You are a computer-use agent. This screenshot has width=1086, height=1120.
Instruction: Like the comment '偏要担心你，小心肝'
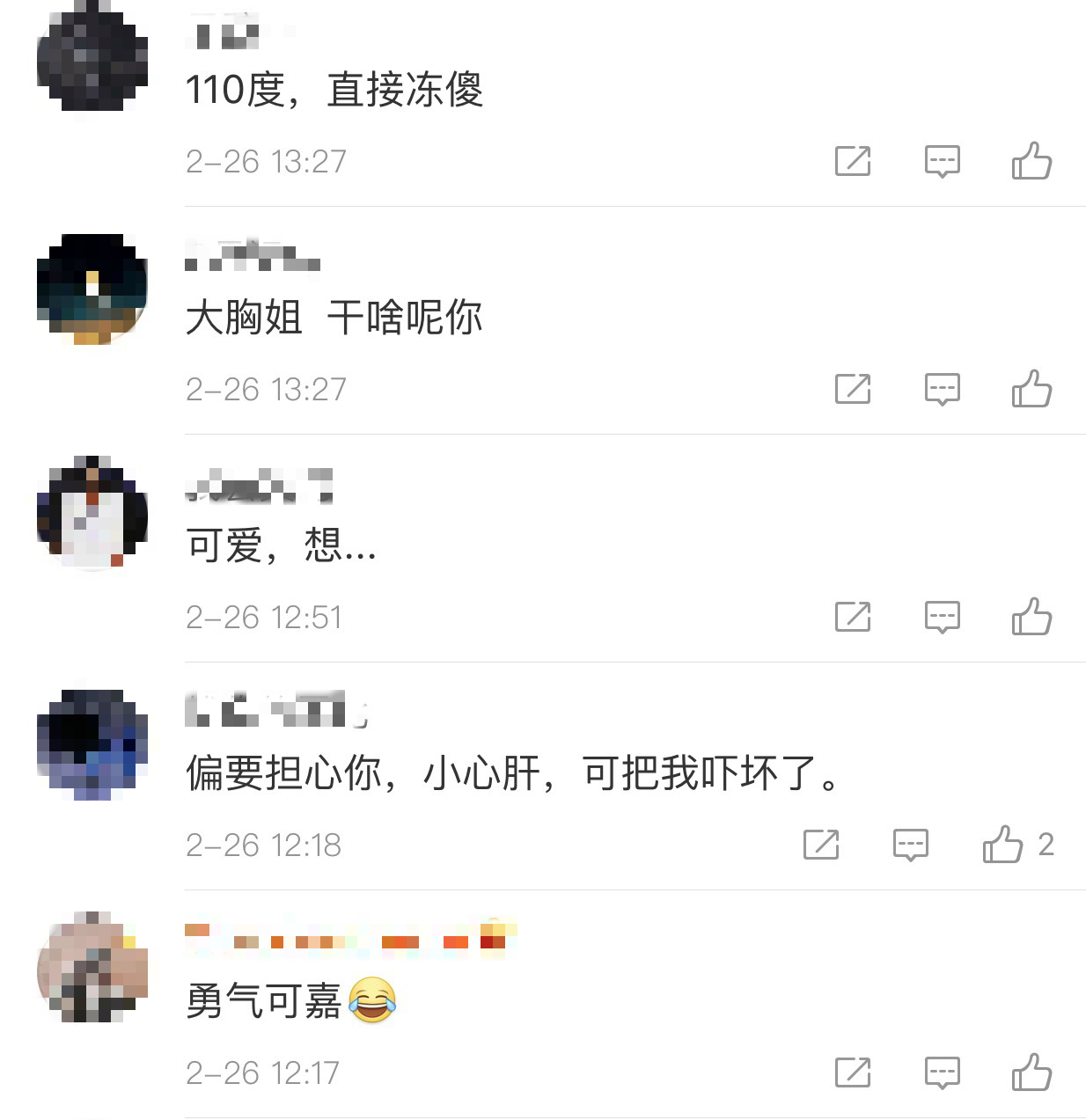1003,845
